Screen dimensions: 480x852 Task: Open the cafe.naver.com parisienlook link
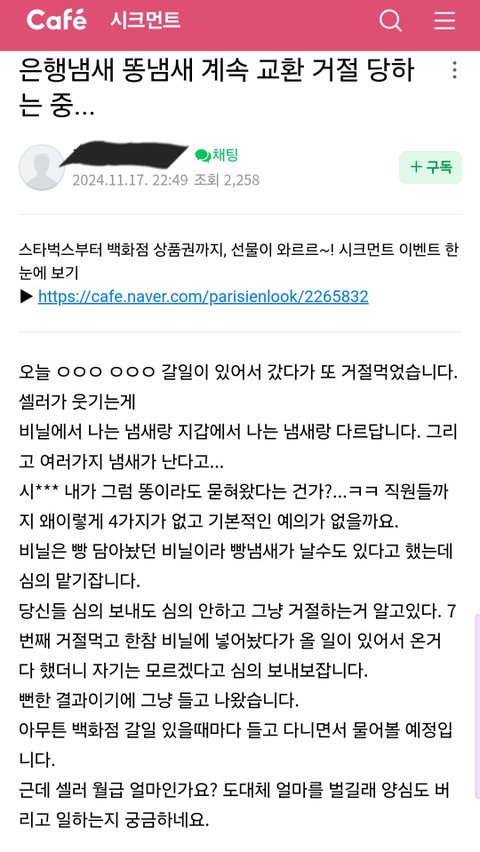click(x=203, y=297)
